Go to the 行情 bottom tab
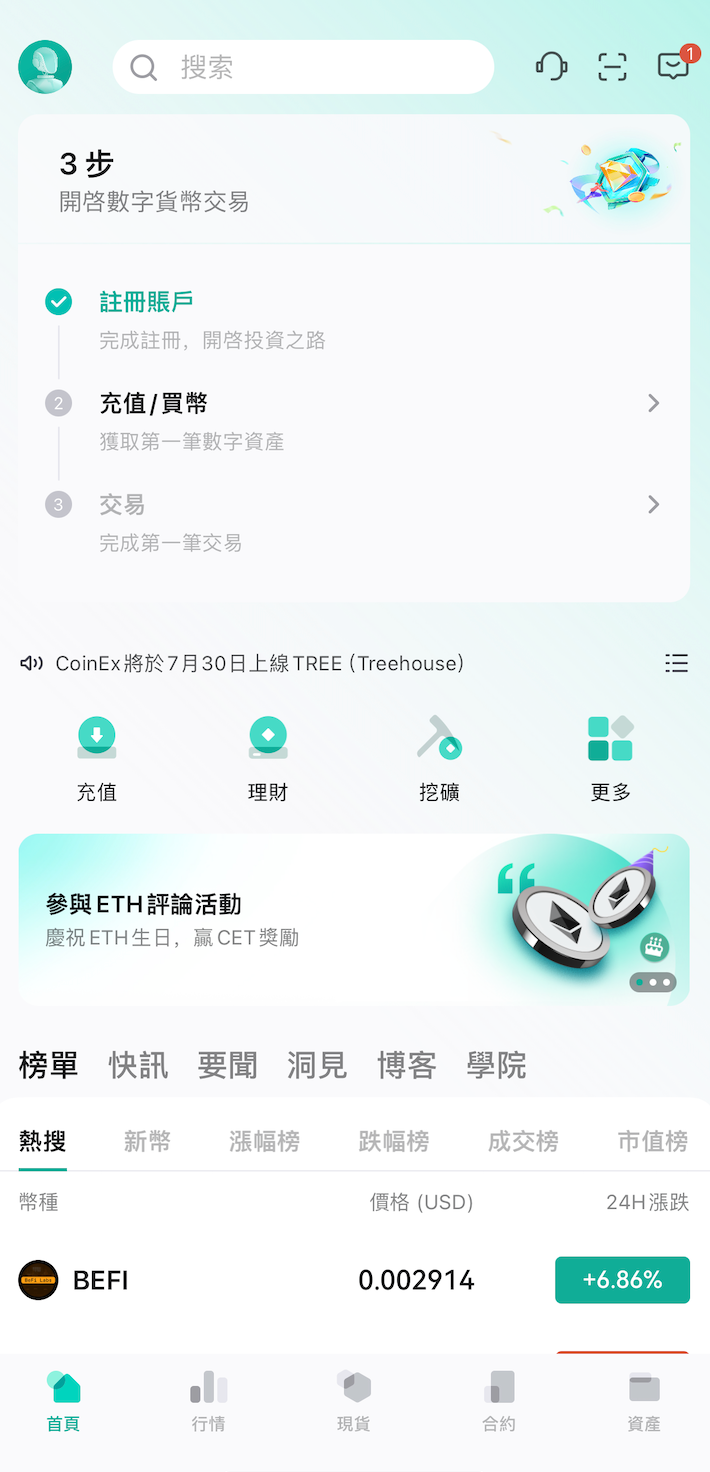 208,1401
